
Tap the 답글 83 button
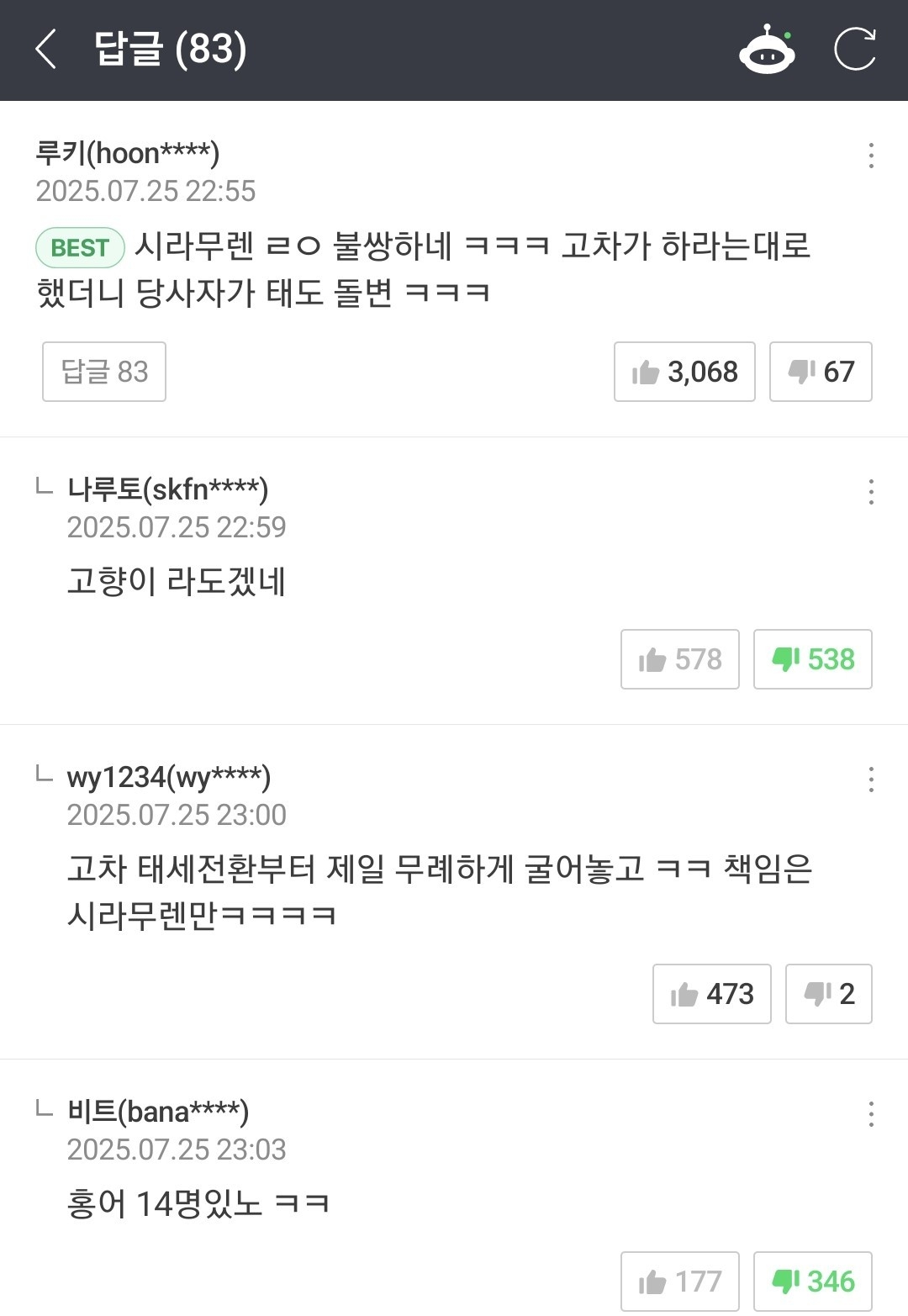(104, 372)
